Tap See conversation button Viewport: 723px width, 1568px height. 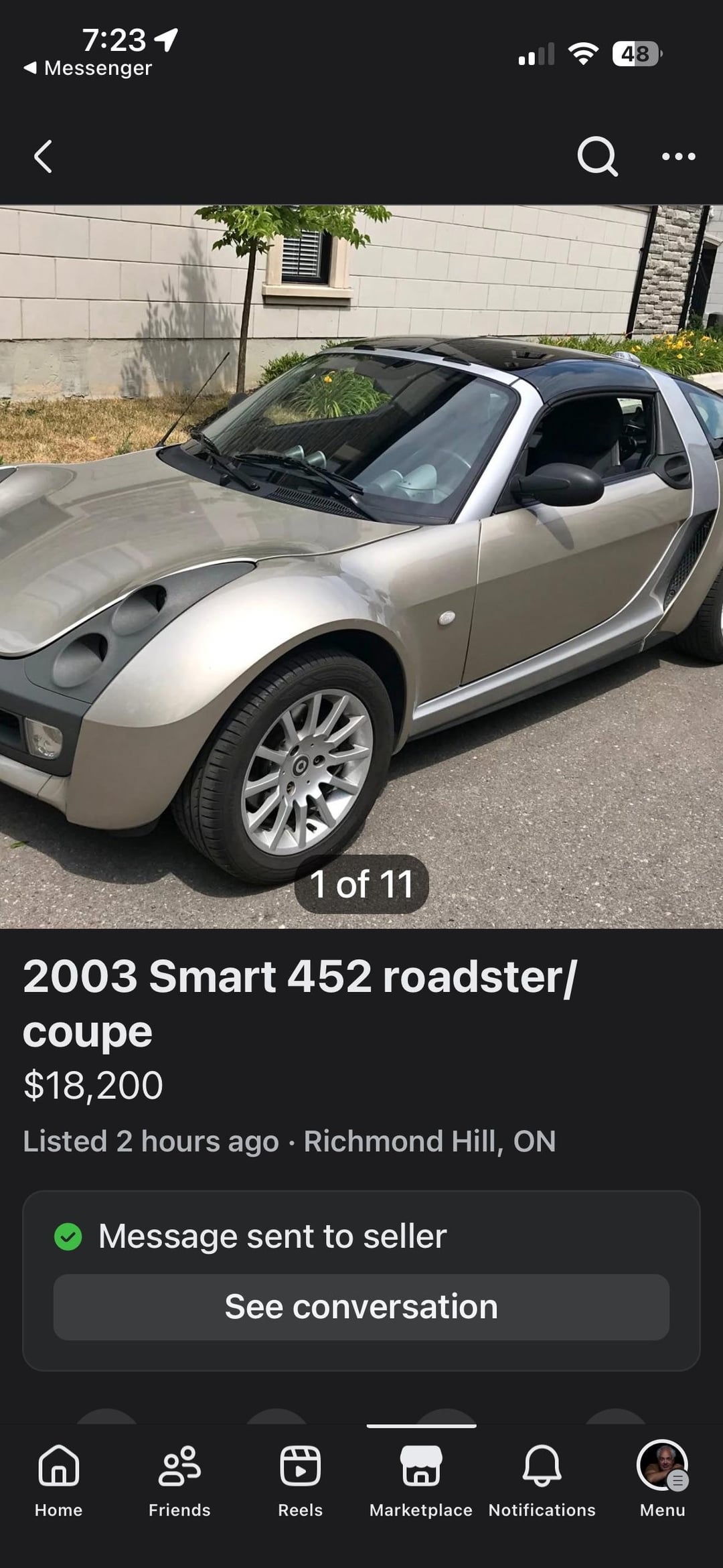pyautogui.click(x=361, y=1307)
